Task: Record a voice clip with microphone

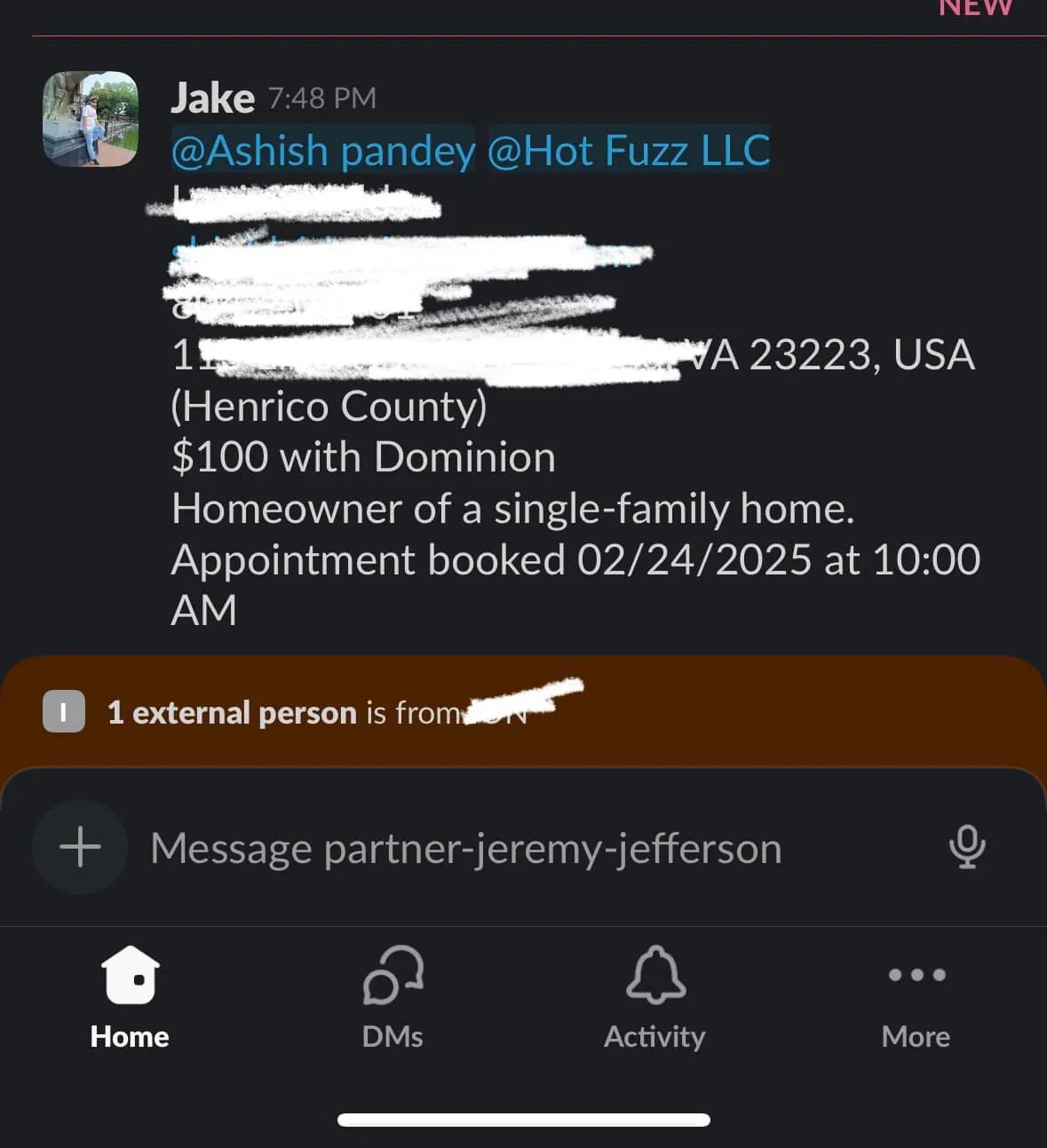Action: point(967,847)
